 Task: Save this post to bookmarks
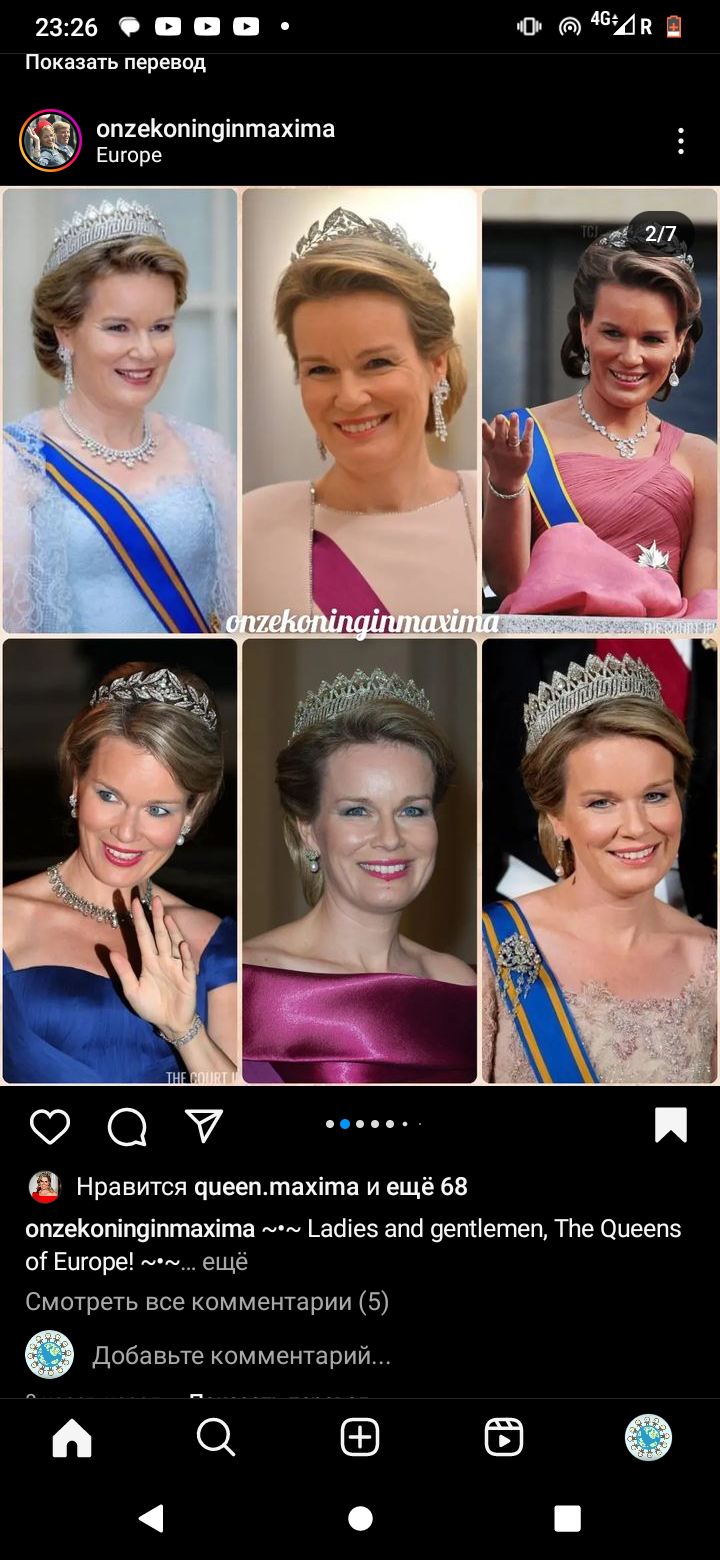click(670, 1125)
